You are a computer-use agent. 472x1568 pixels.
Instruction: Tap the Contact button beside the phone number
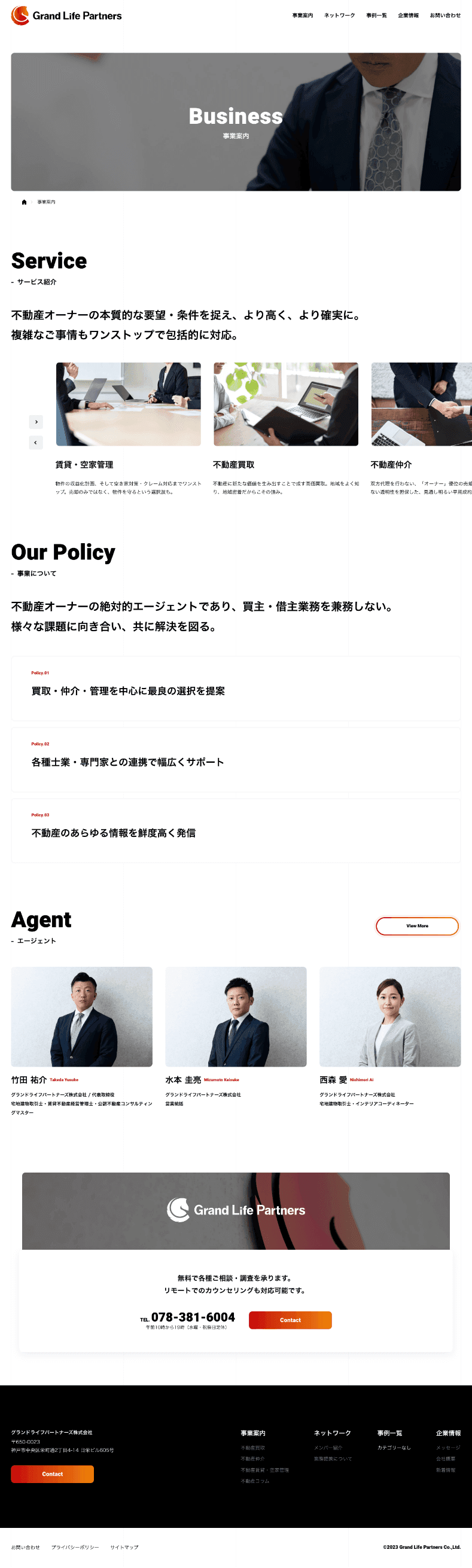[290, 1320]
